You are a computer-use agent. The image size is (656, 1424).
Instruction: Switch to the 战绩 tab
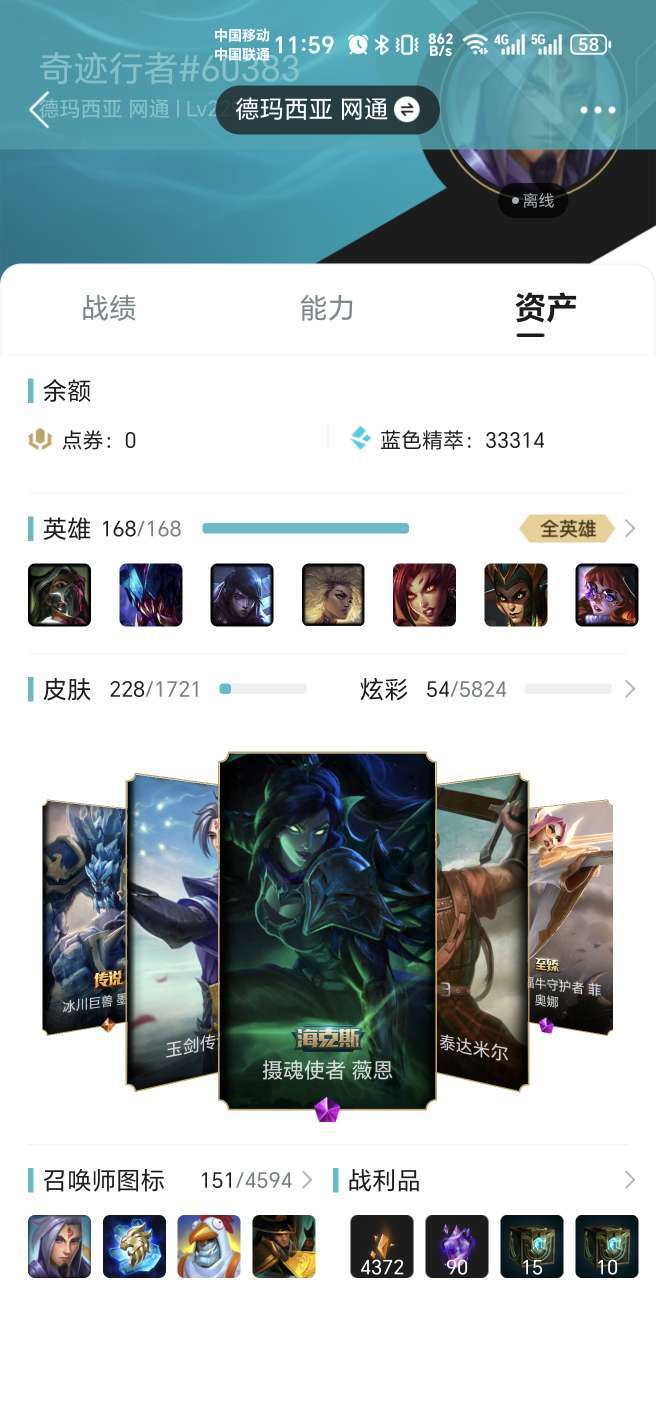coord(109,308)
